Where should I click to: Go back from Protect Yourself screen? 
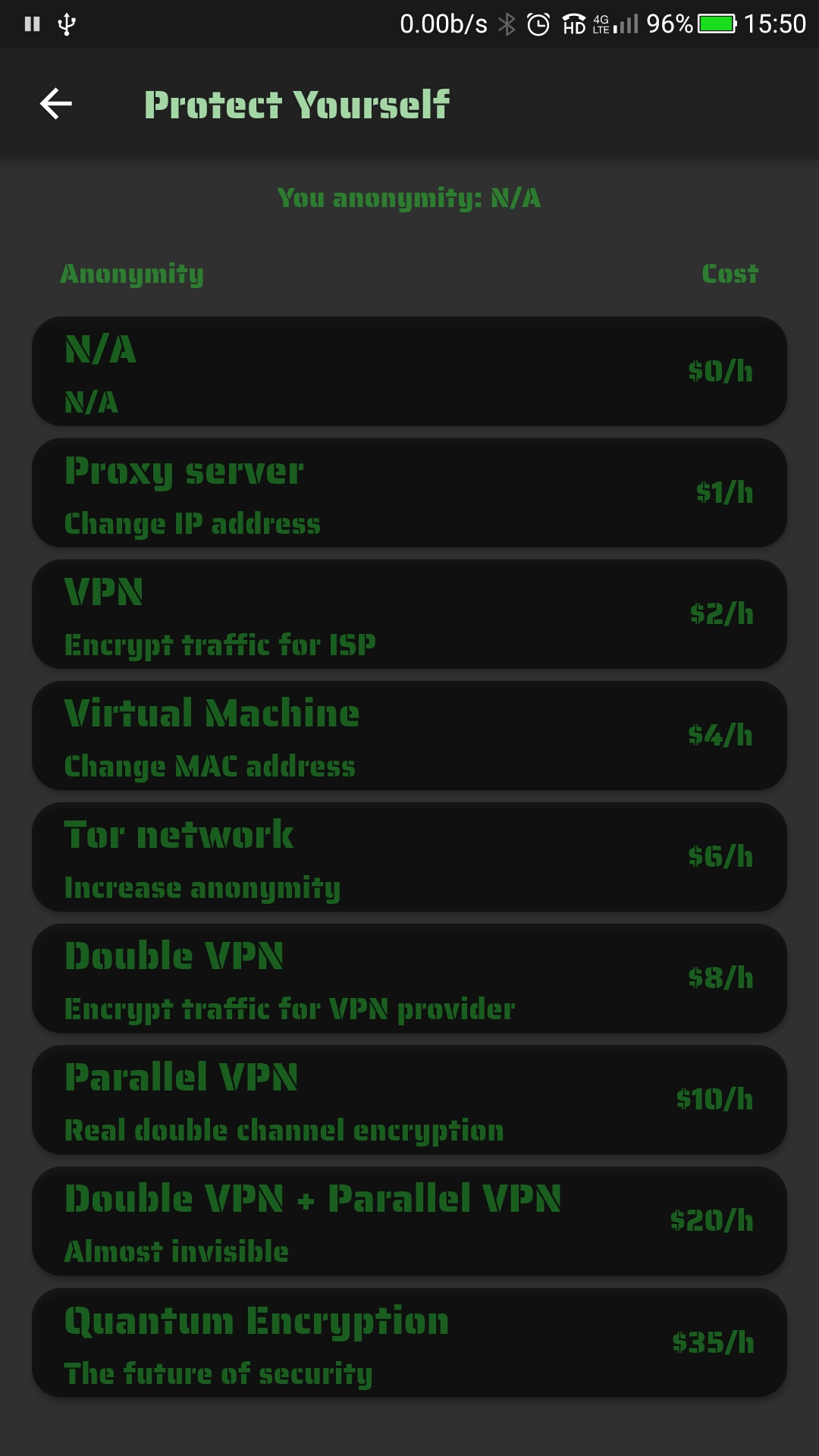pyautogui.click(x=56, y=104)
